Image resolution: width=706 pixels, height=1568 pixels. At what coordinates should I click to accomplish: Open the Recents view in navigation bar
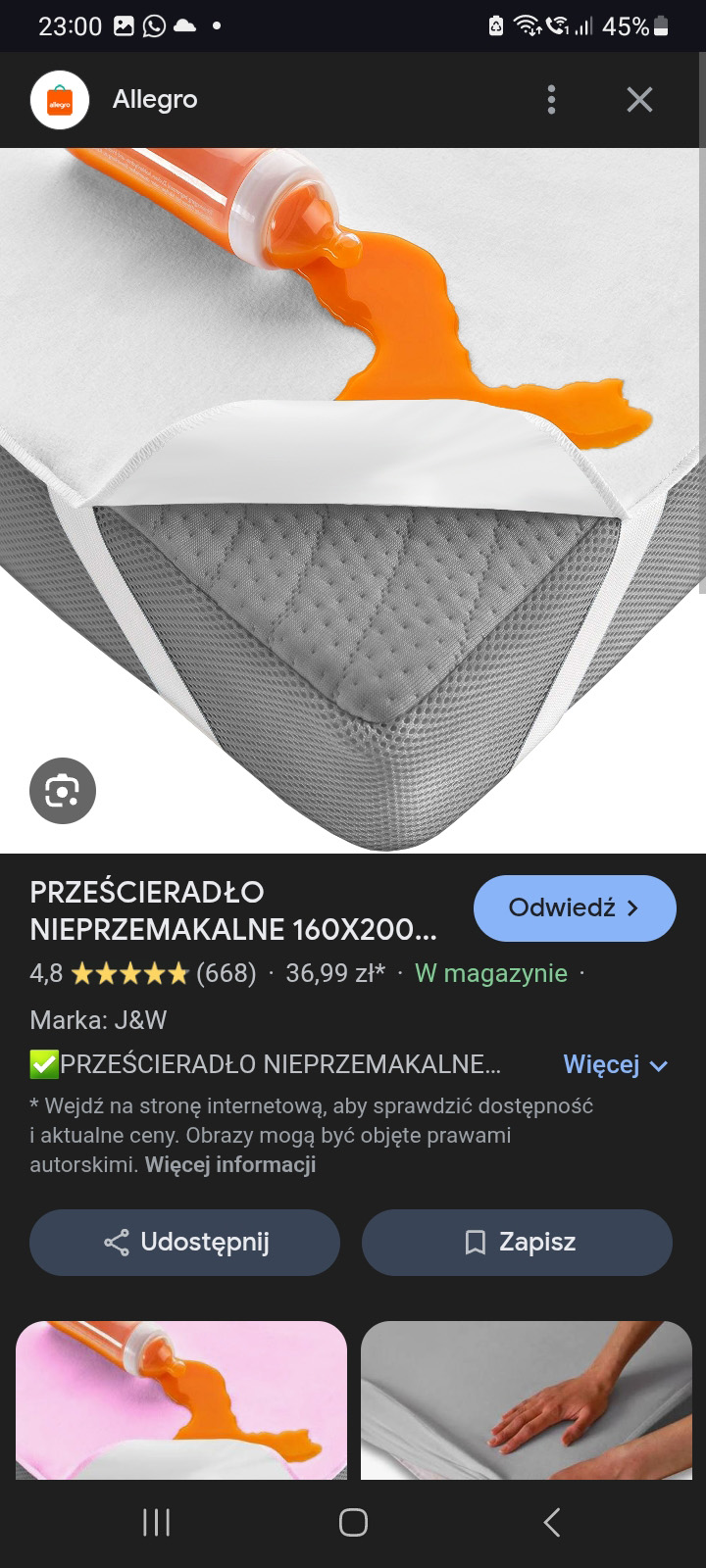pos(155,1524)
